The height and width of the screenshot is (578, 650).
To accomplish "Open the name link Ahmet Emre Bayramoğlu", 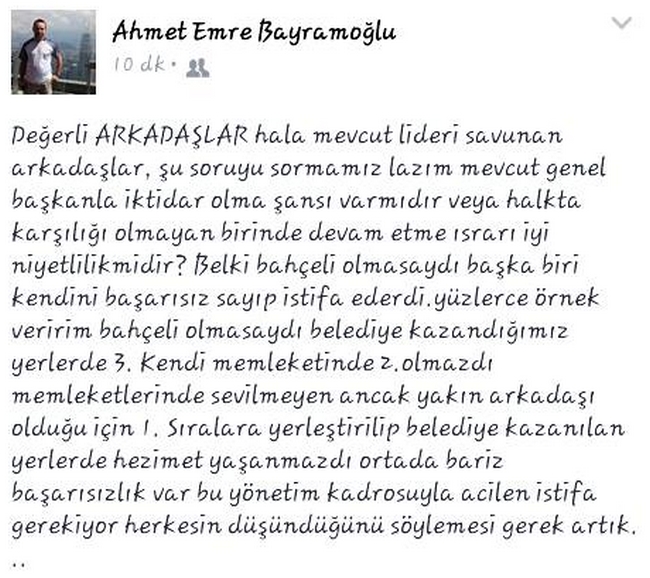I will pos(254,32).
